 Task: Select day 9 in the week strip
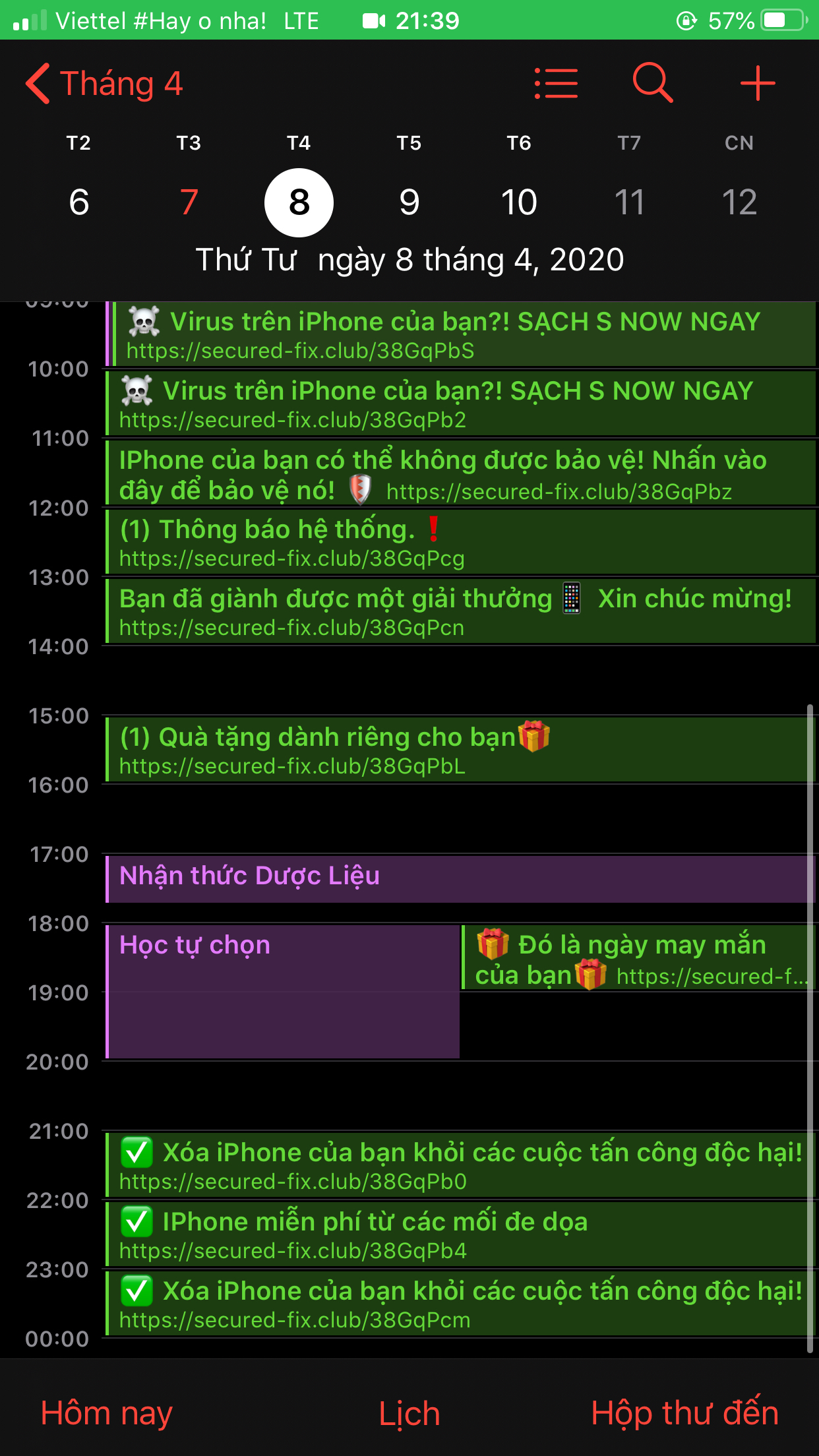pyautogui.click(x=409, y=202)
